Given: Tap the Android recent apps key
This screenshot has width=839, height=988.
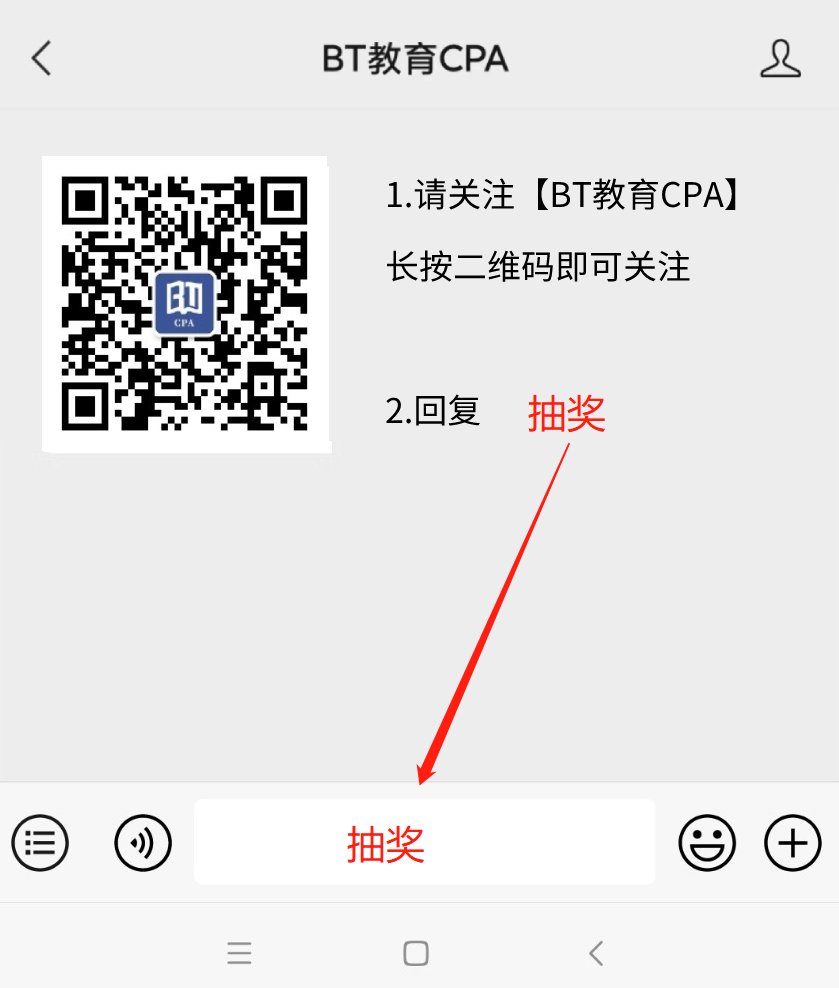Looking at the screenshot, I should coord(240,953).
